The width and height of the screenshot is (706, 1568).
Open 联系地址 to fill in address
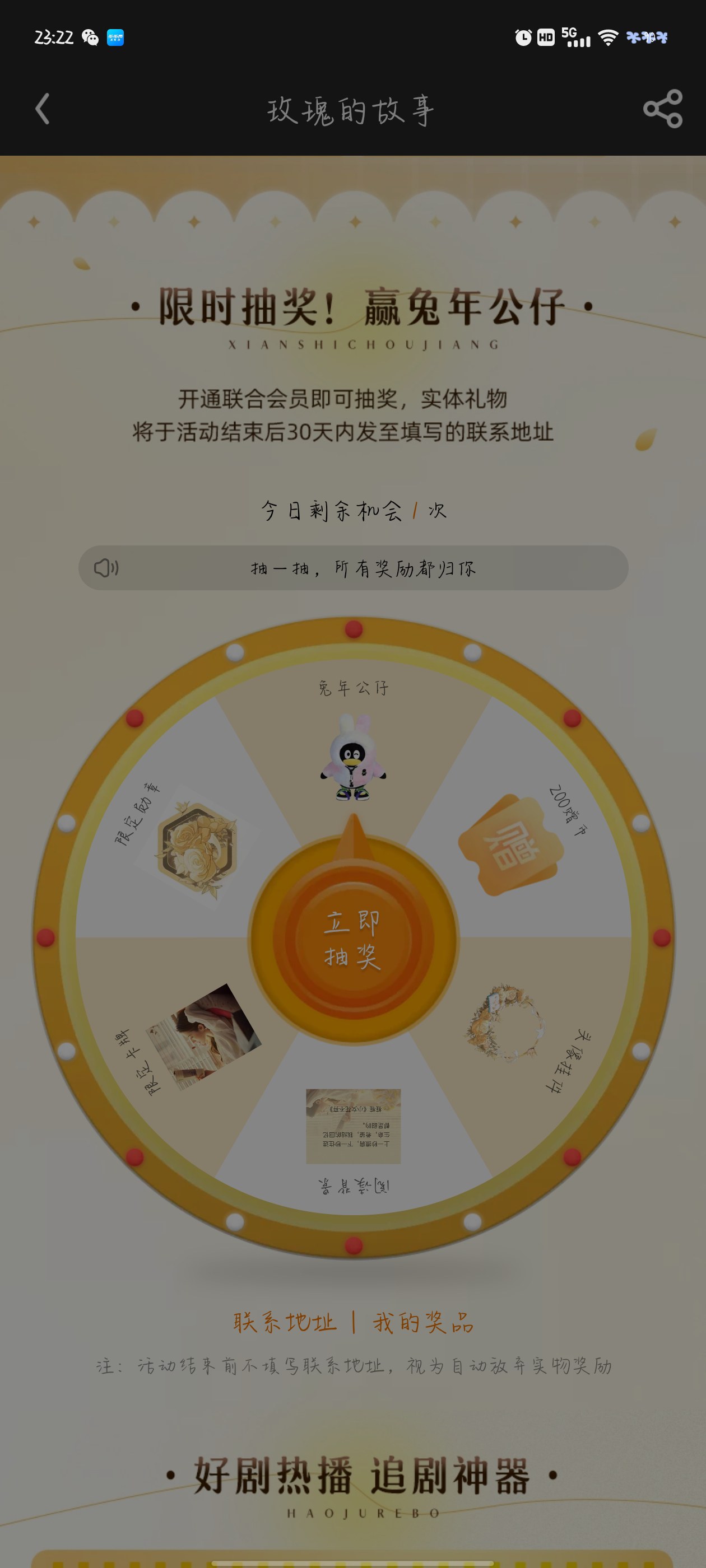[285, 1322]
